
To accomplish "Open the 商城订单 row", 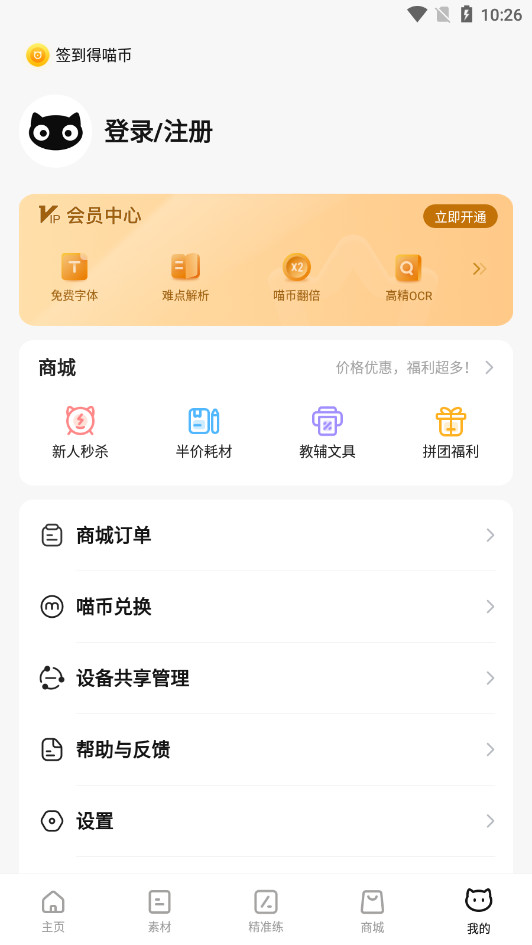I will click(x=266, y=535).
